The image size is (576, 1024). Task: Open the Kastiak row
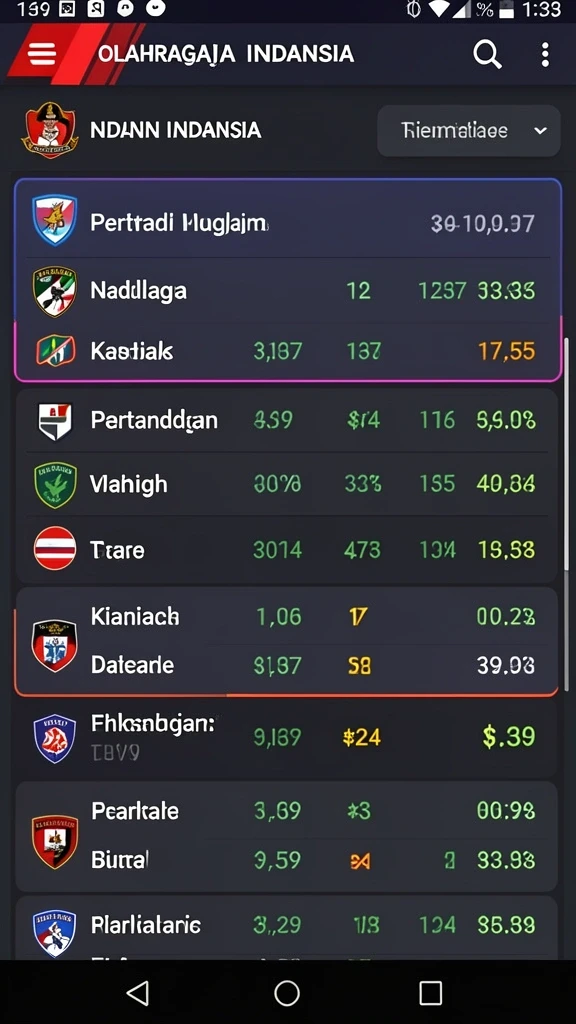click(288, 351)
